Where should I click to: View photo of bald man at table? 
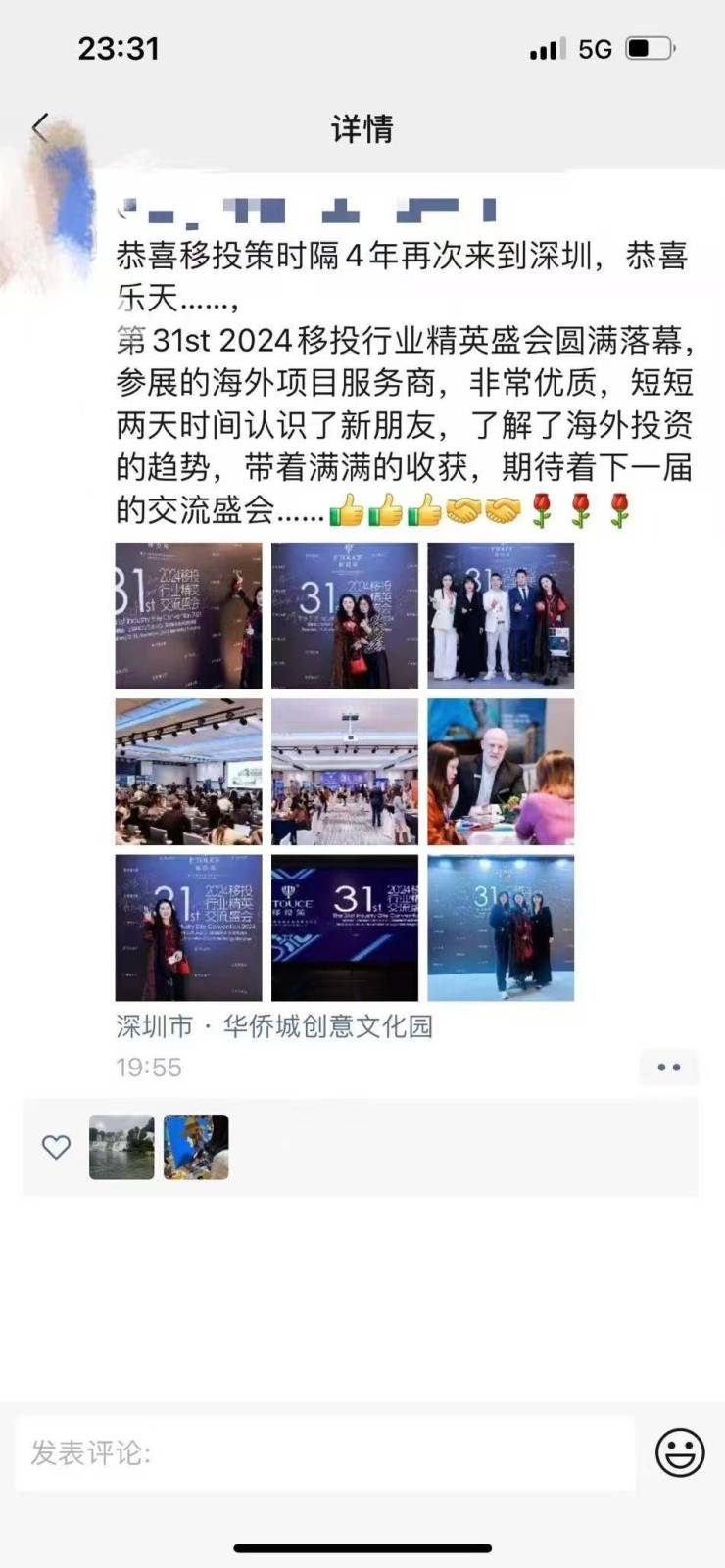(501, 772)
